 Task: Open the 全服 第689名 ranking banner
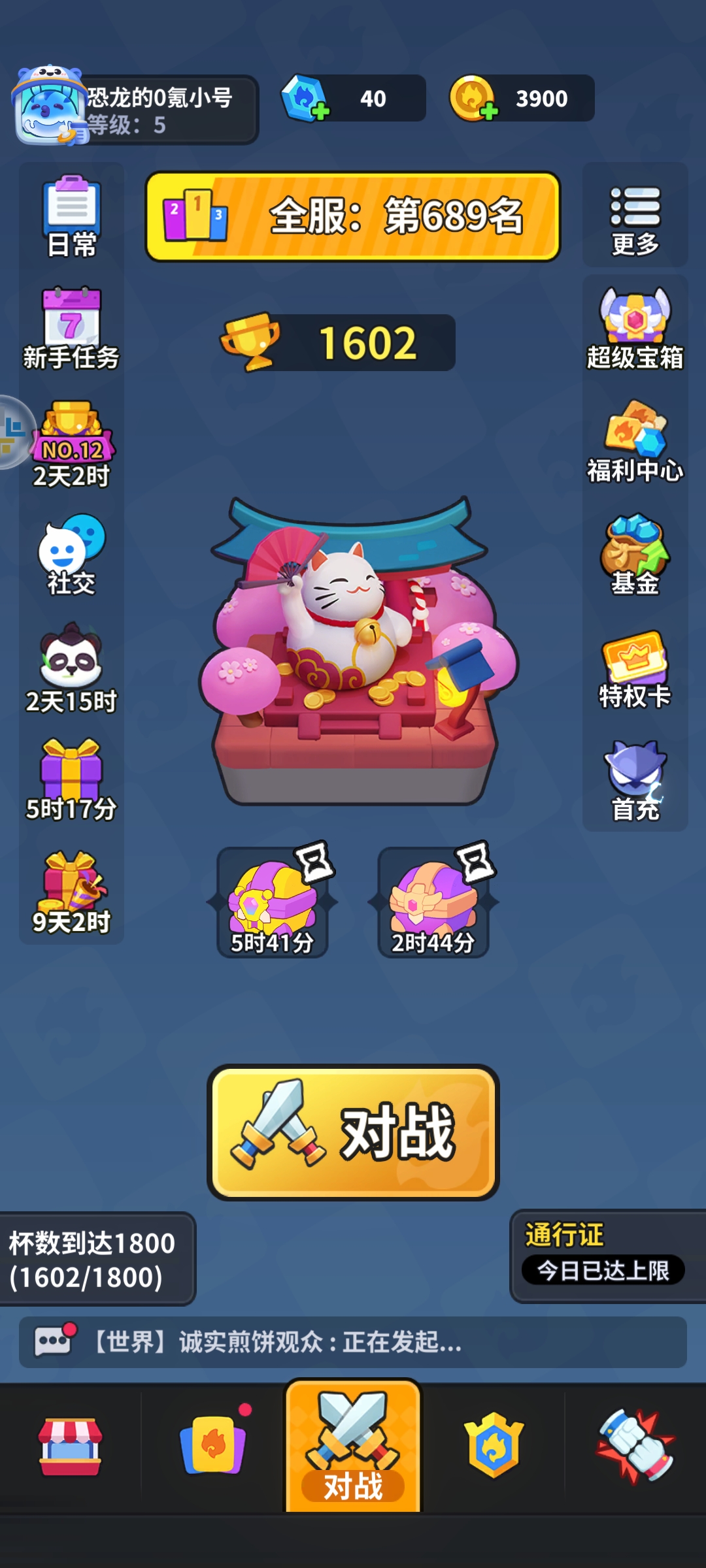coord(353,216)
